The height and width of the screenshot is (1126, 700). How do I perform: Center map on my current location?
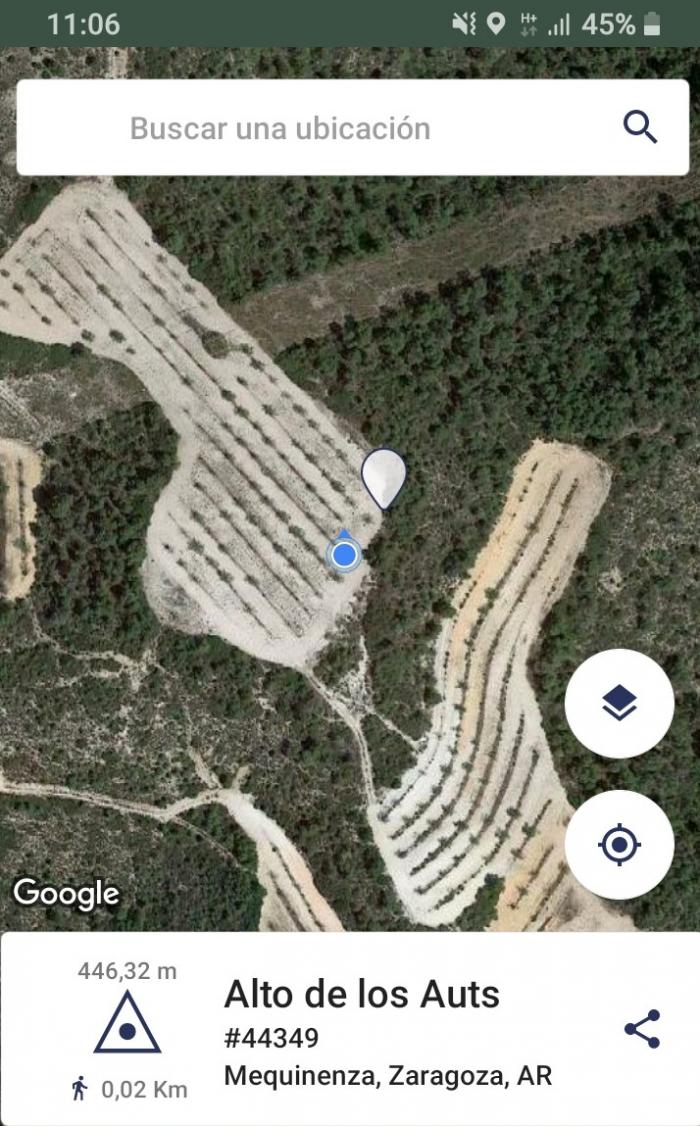click(619, 844)
